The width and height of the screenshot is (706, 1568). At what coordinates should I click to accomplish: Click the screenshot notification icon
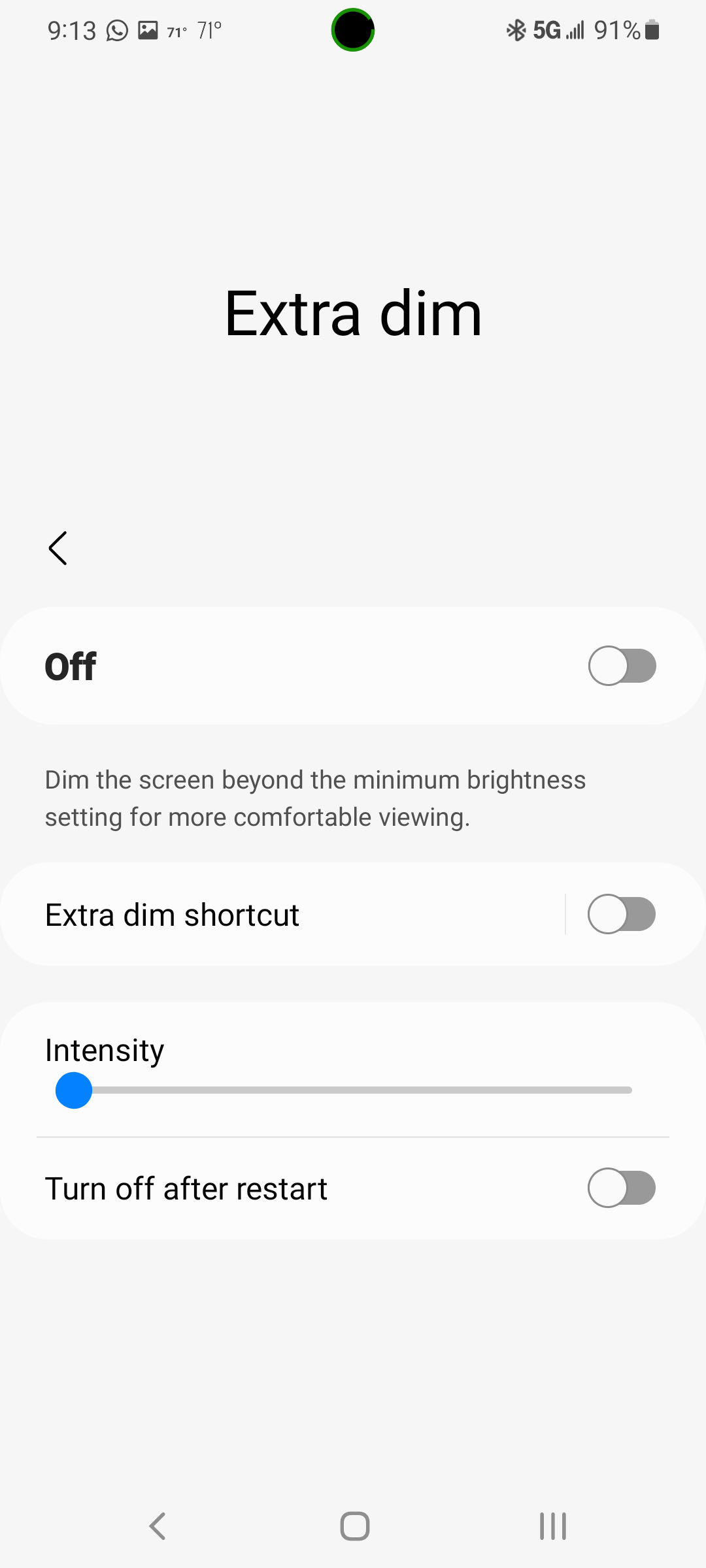coord(149,29)
